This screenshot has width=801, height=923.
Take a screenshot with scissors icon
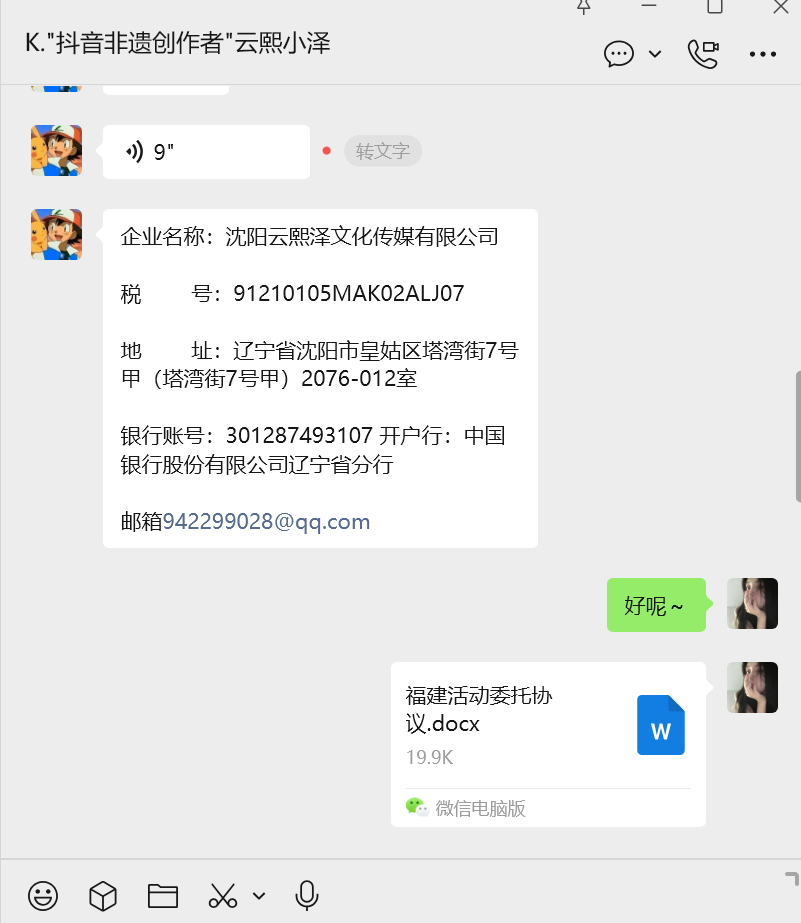pos(223,895)
